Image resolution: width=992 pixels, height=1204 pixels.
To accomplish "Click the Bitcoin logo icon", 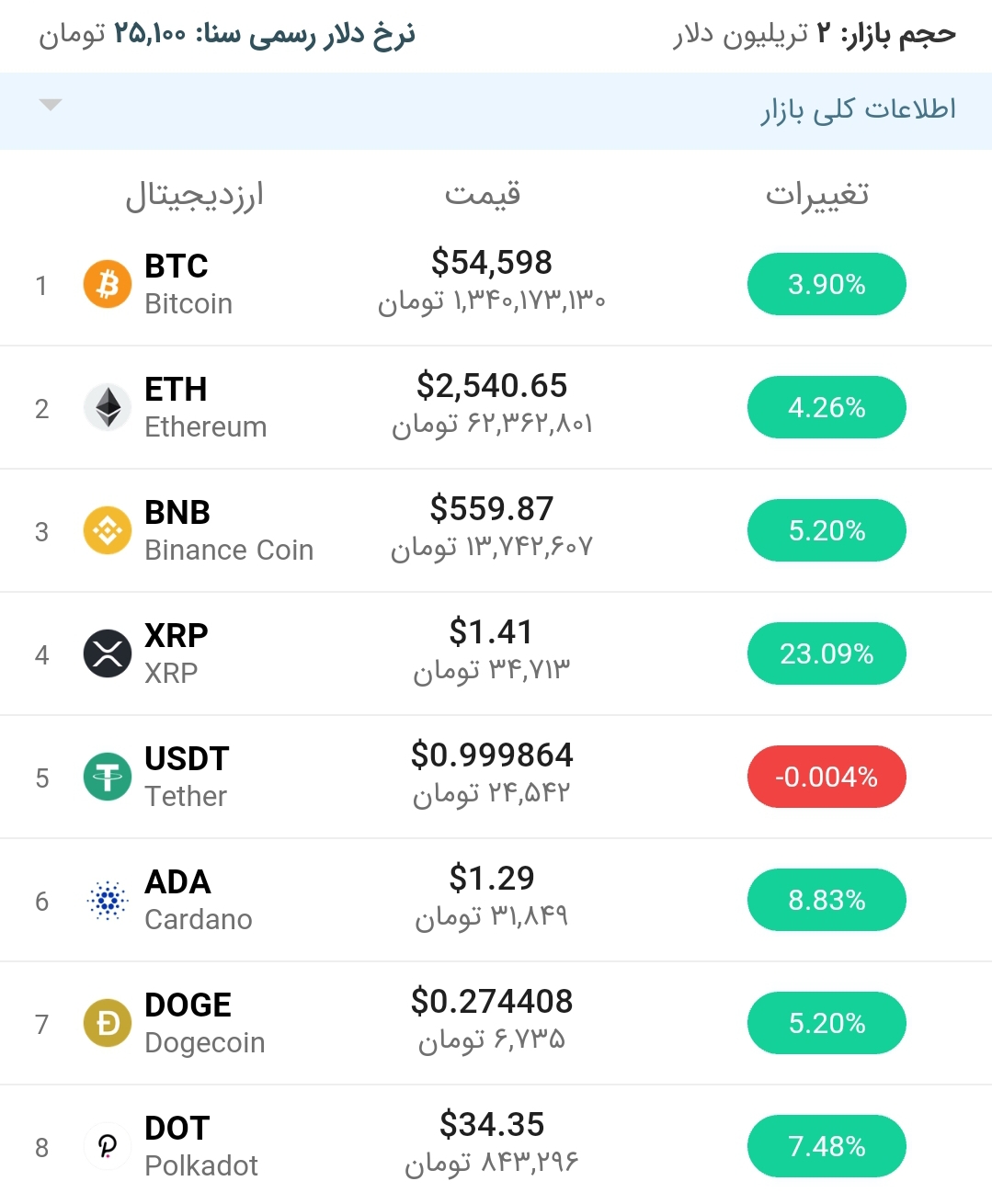I will click(108, 284).
